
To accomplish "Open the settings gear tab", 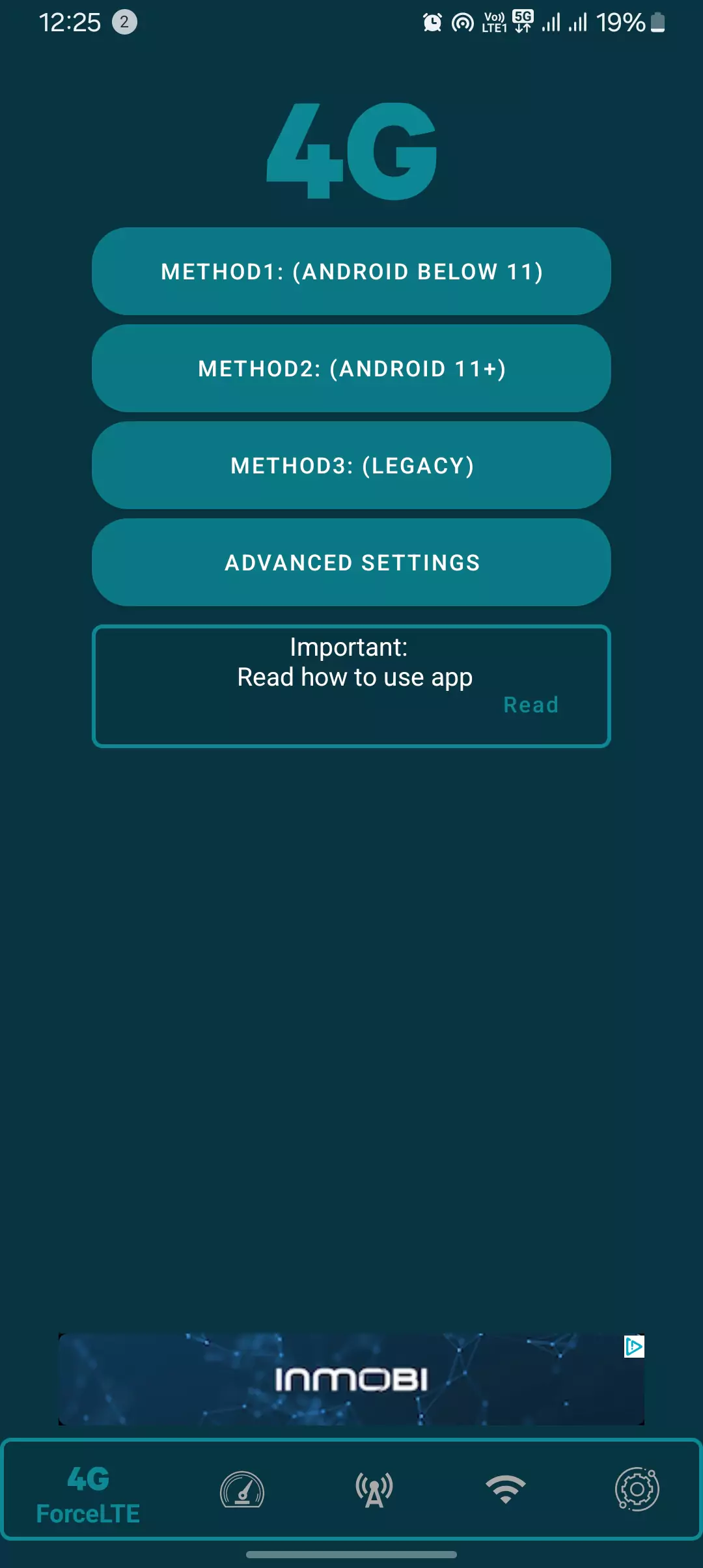I will tap(637, 1490).
